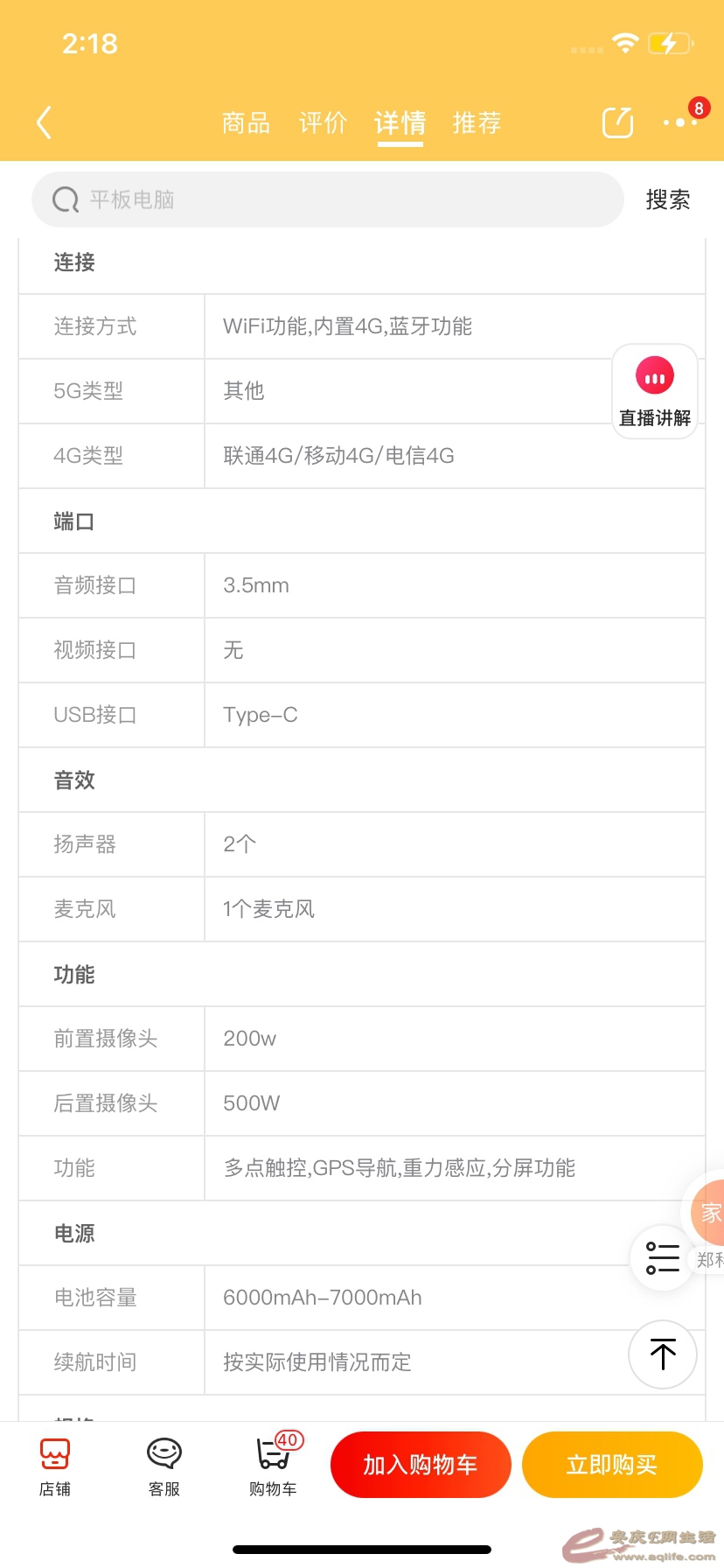Switch to the 商品 tab
The image size is (724, 1568).
[246, 122]
